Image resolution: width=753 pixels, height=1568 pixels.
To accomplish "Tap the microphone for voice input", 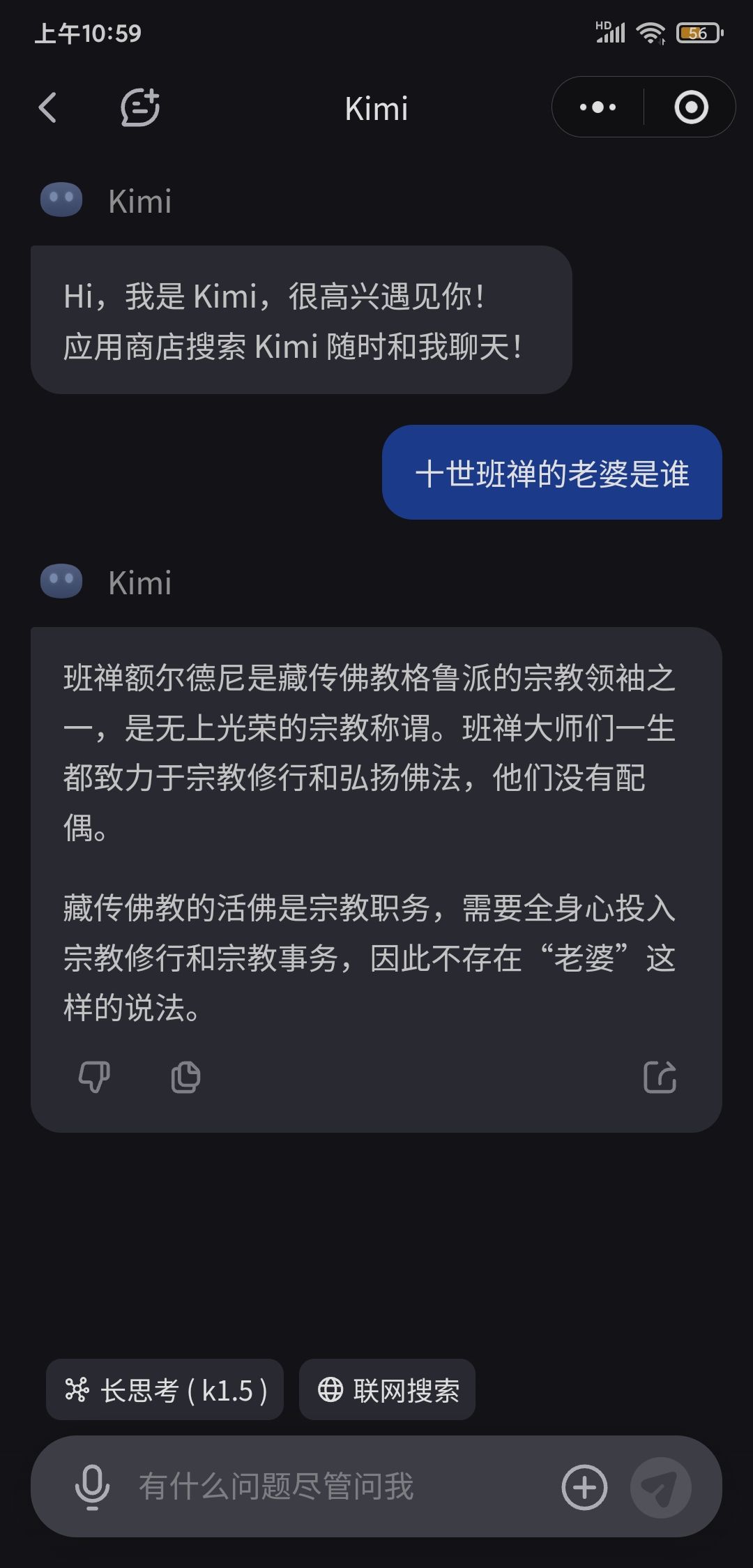I will (91, 1486).
